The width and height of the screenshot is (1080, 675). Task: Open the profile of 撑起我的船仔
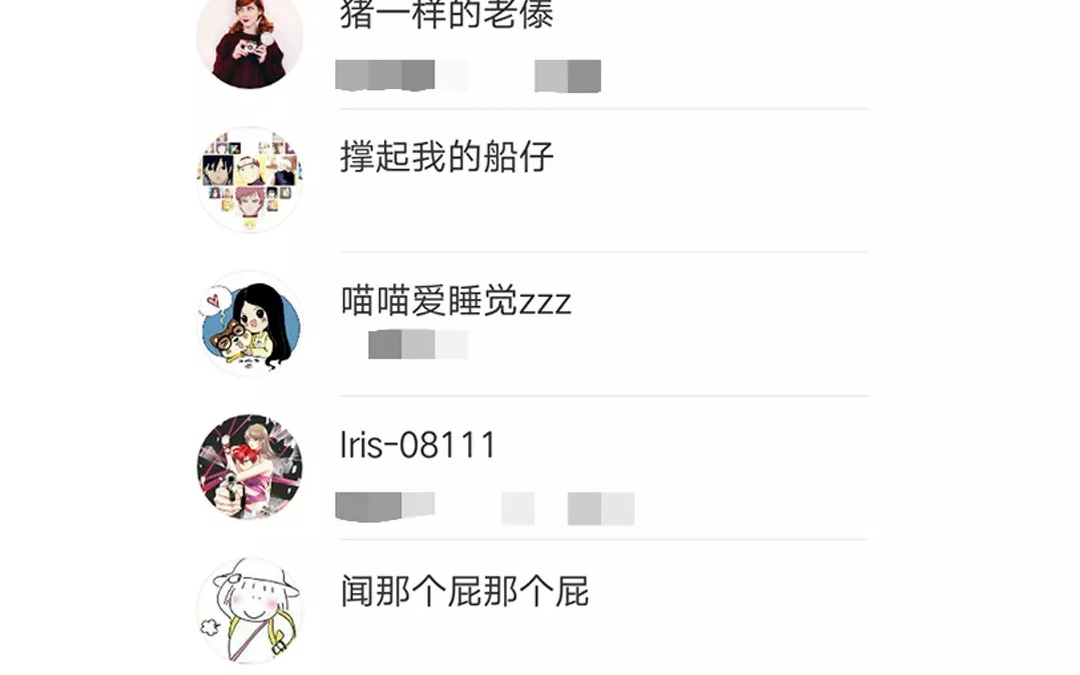(x=532, y=180)
